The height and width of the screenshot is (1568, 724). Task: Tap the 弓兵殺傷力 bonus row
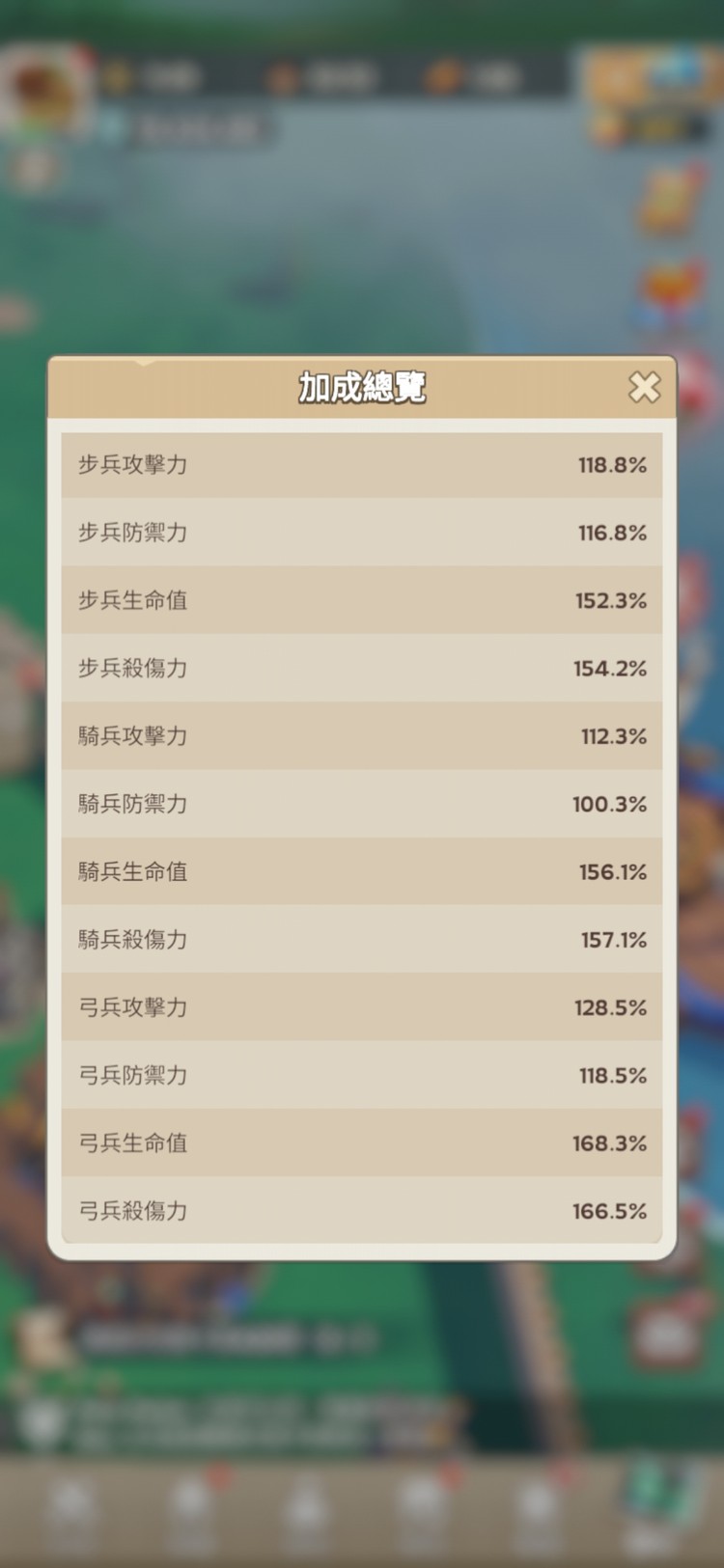(362, 1211)
